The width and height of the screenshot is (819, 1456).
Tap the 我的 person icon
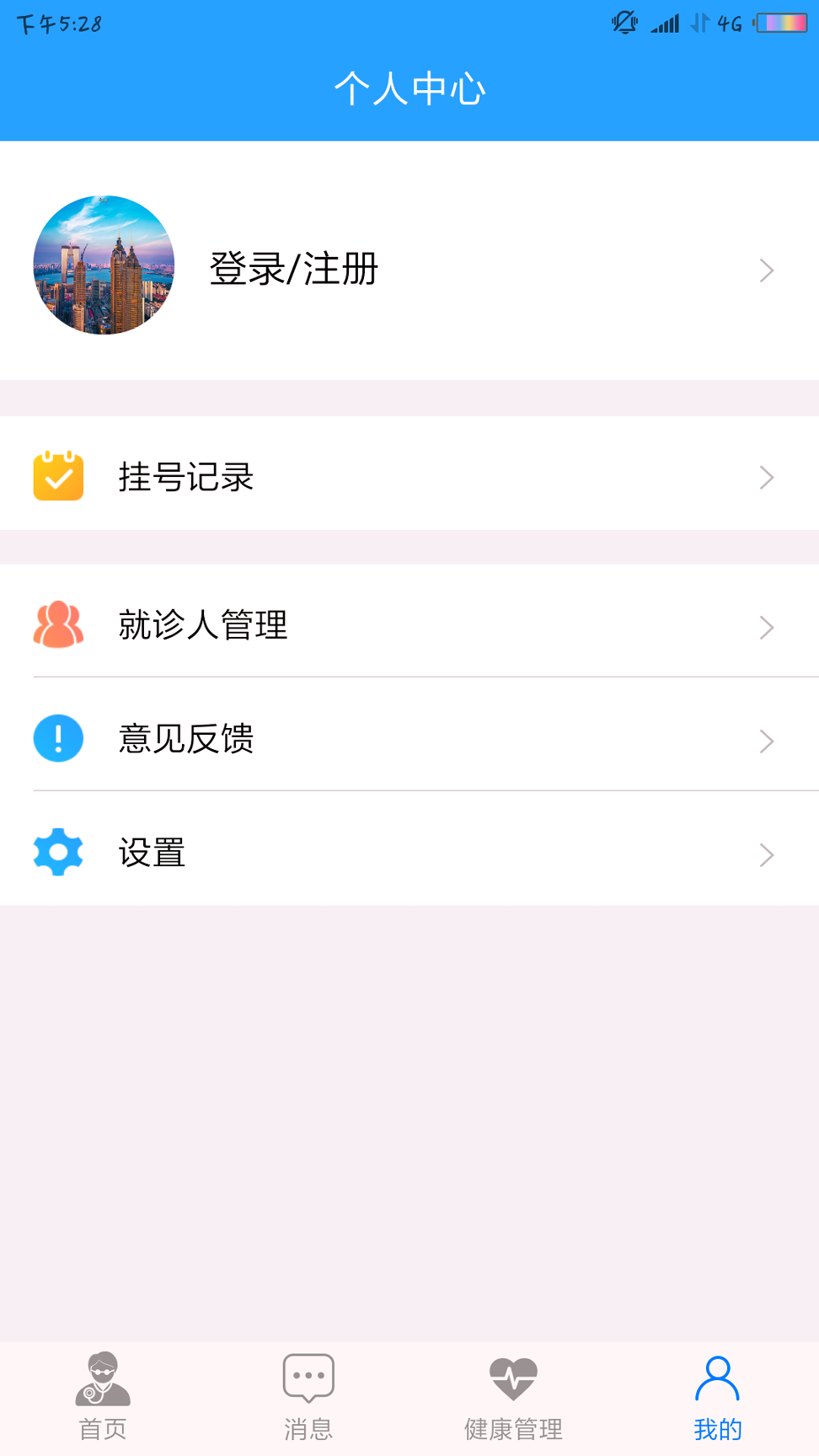[717, 1376]
